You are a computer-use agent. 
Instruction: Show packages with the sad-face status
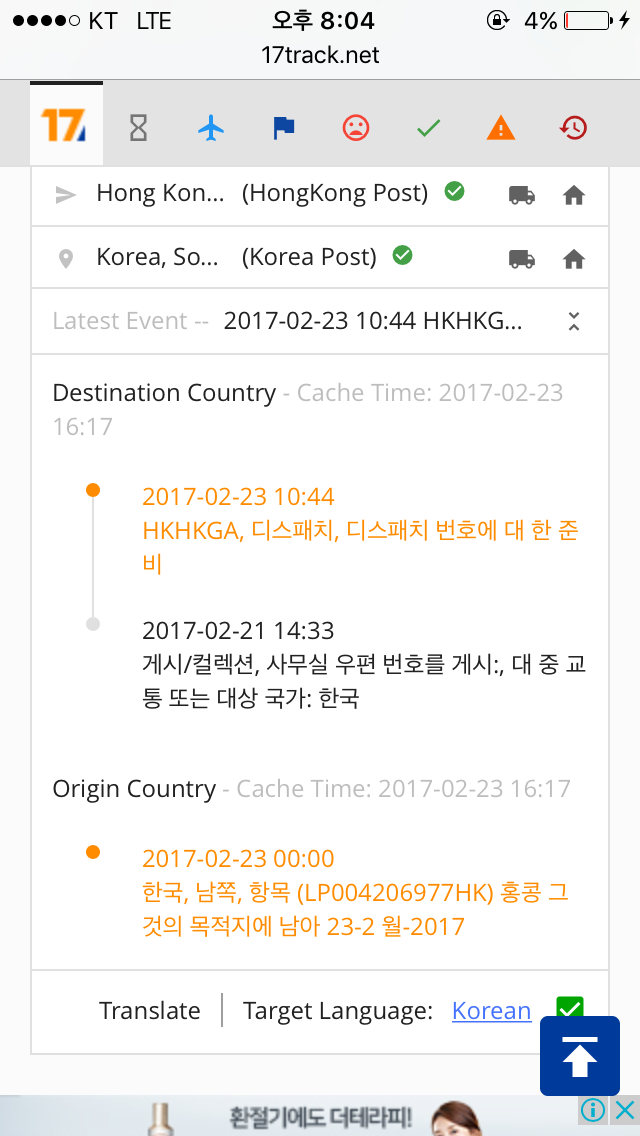(x=356, y=127)
